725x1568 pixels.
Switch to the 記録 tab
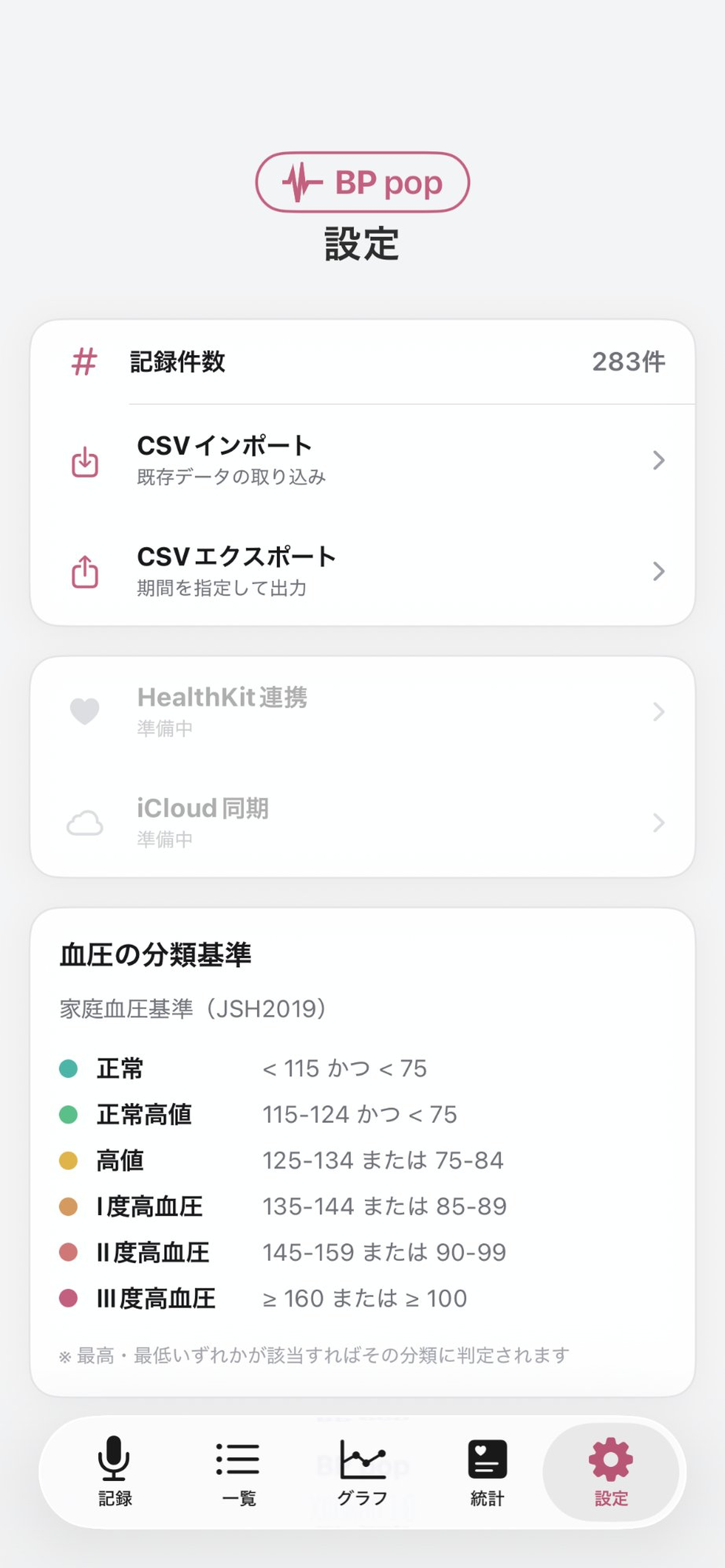click(x=115, y=1471)
